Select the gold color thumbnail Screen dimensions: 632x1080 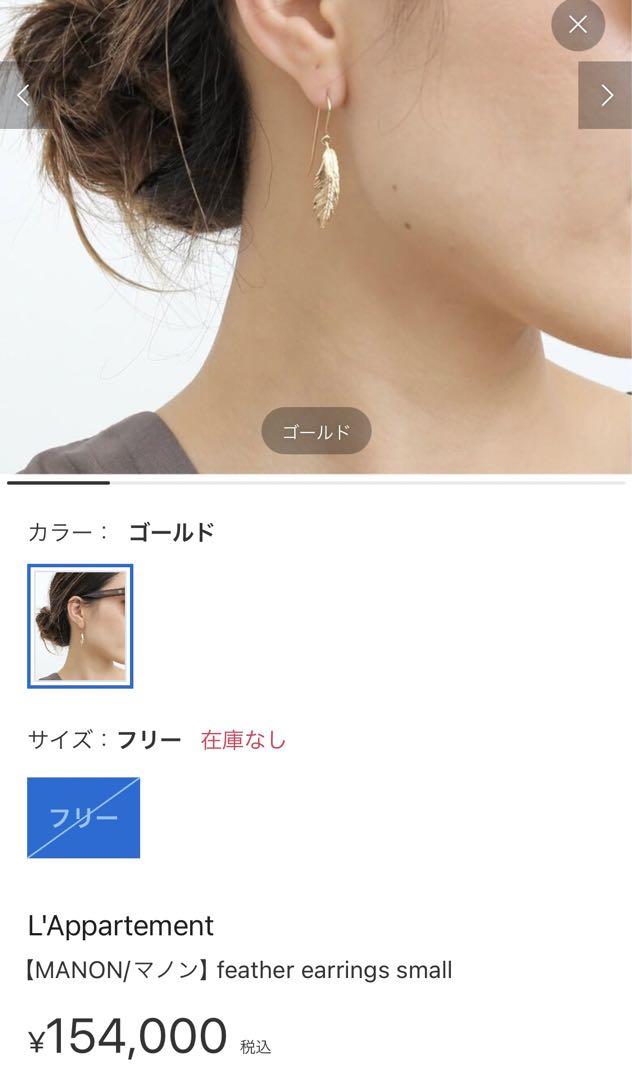(80, 625)
